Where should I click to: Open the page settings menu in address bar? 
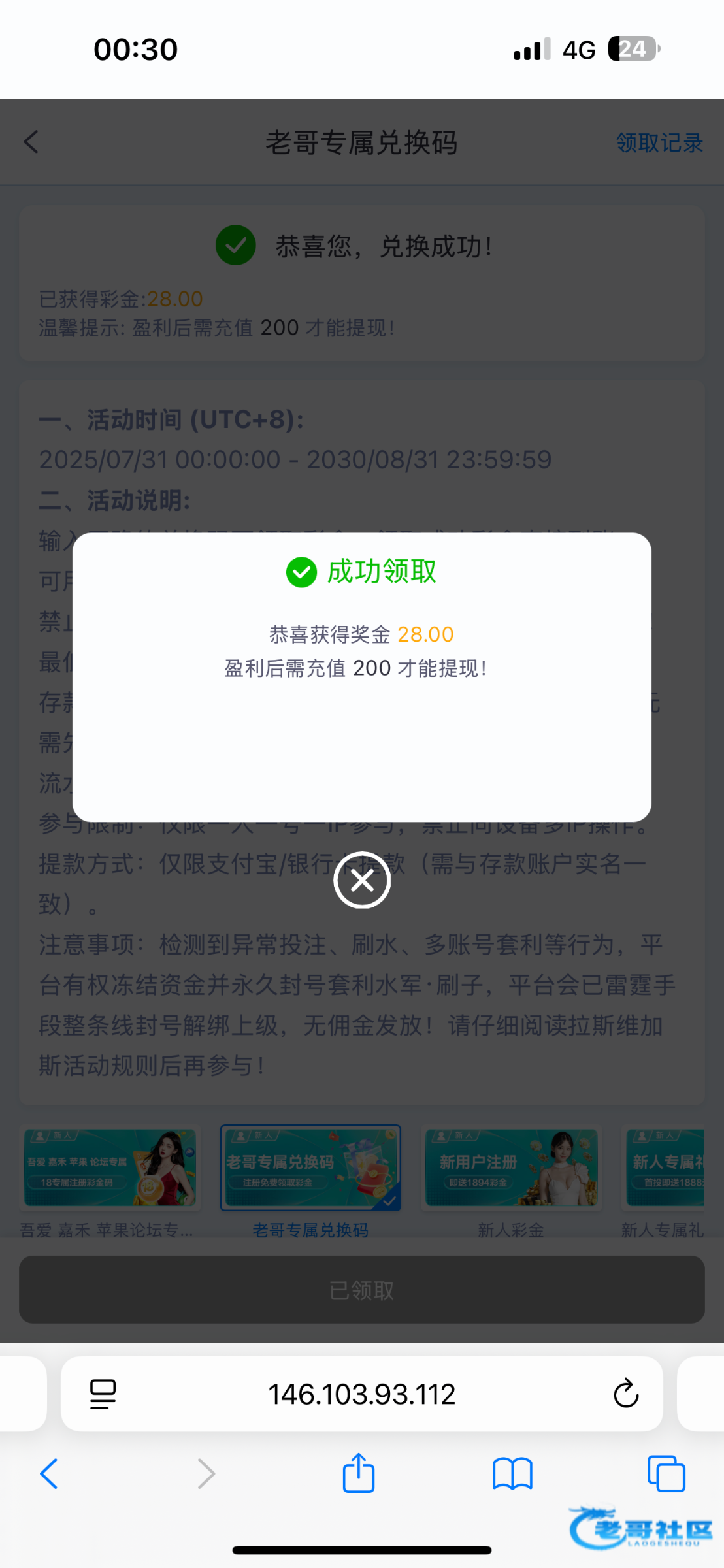pos(103,1394)
